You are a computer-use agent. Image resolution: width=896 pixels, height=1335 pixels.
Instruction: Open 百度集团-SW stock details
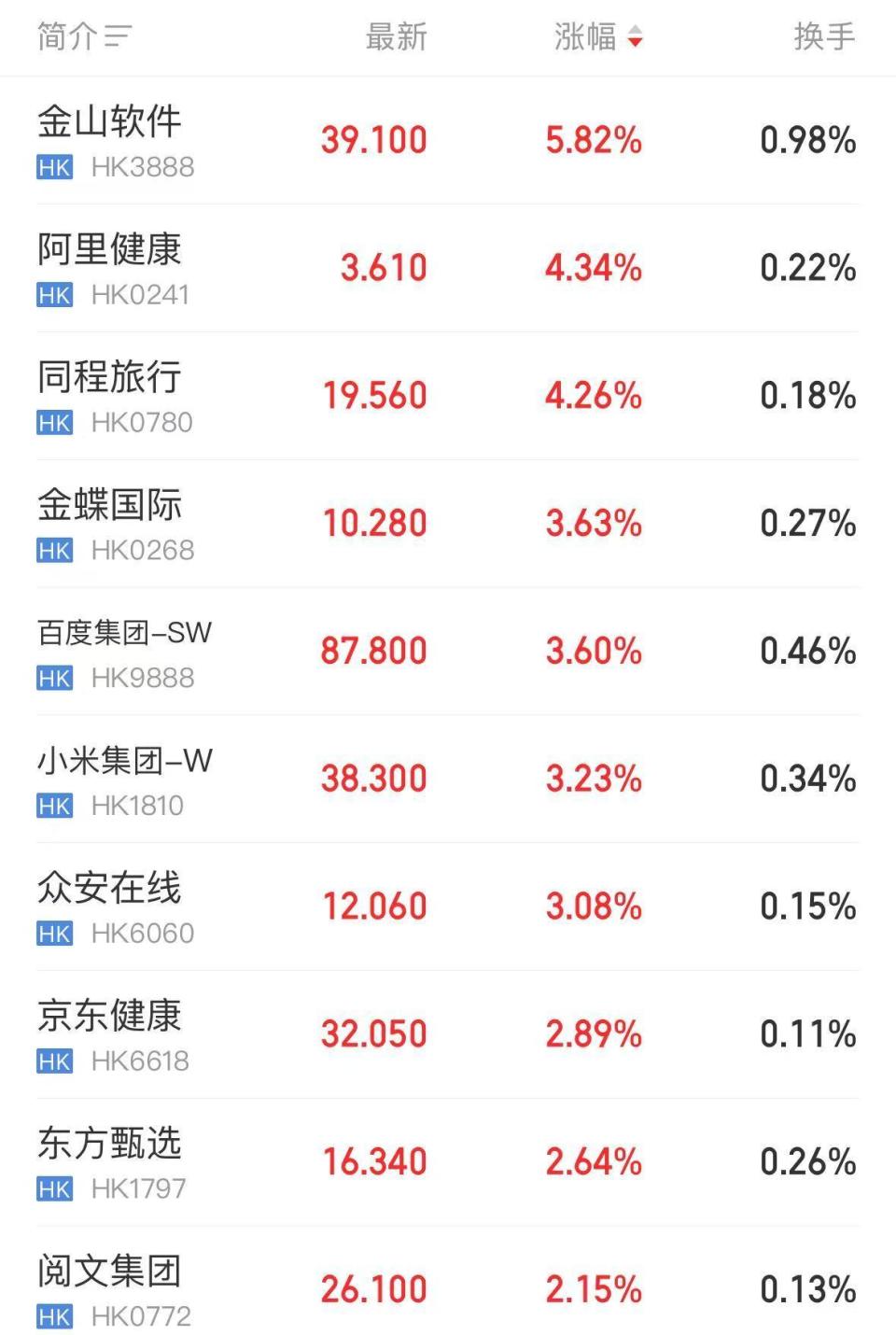(123, 634)
